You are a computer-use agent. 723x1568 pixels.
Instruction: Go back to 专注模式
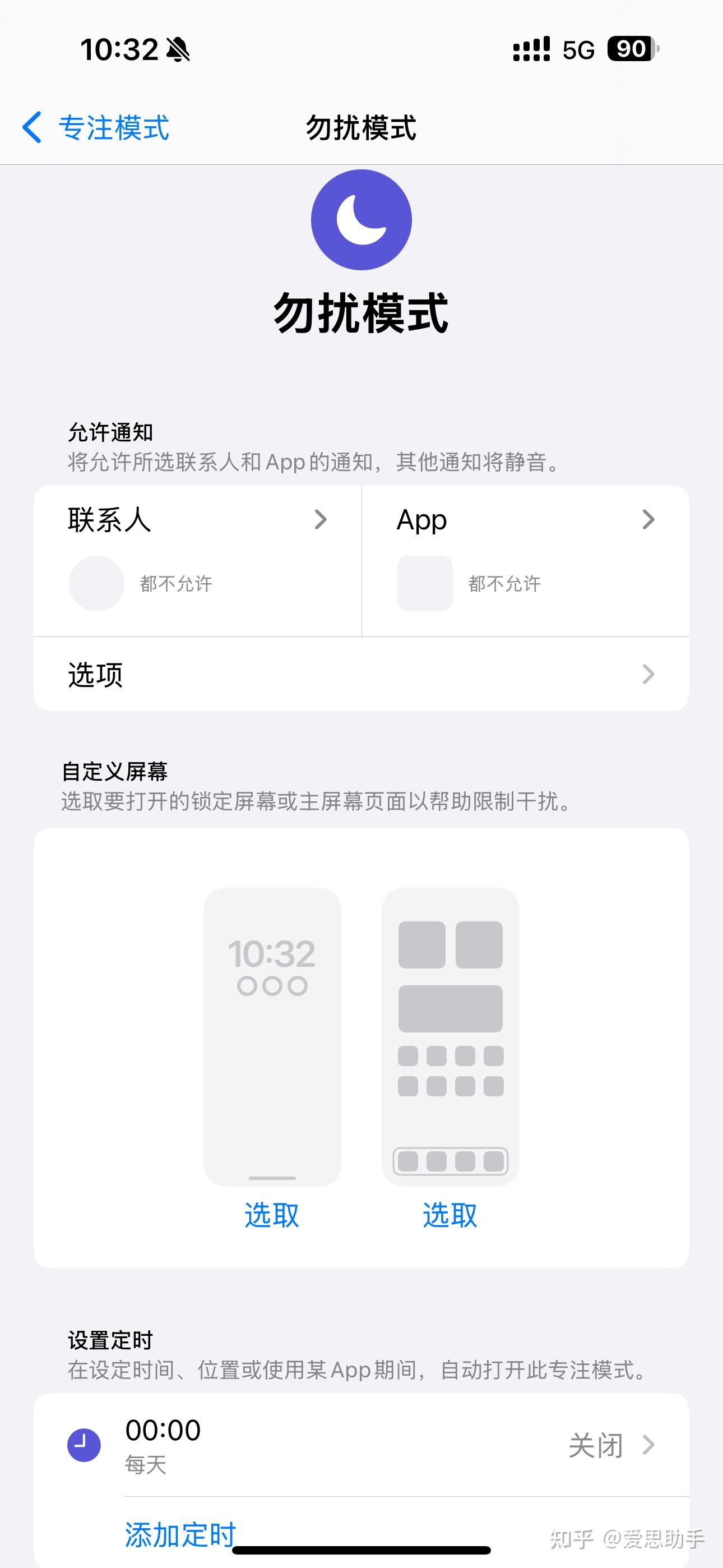point(96,128)
